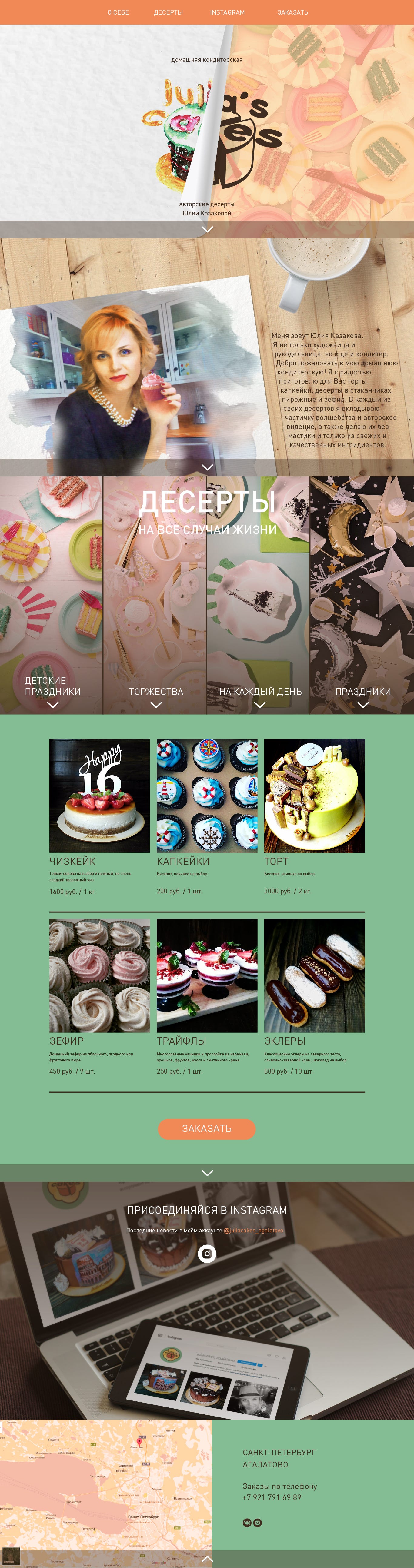Tap the round Instagram icon under the heading
This screenshot has width=414, height=1568.
pos(207,1253)
